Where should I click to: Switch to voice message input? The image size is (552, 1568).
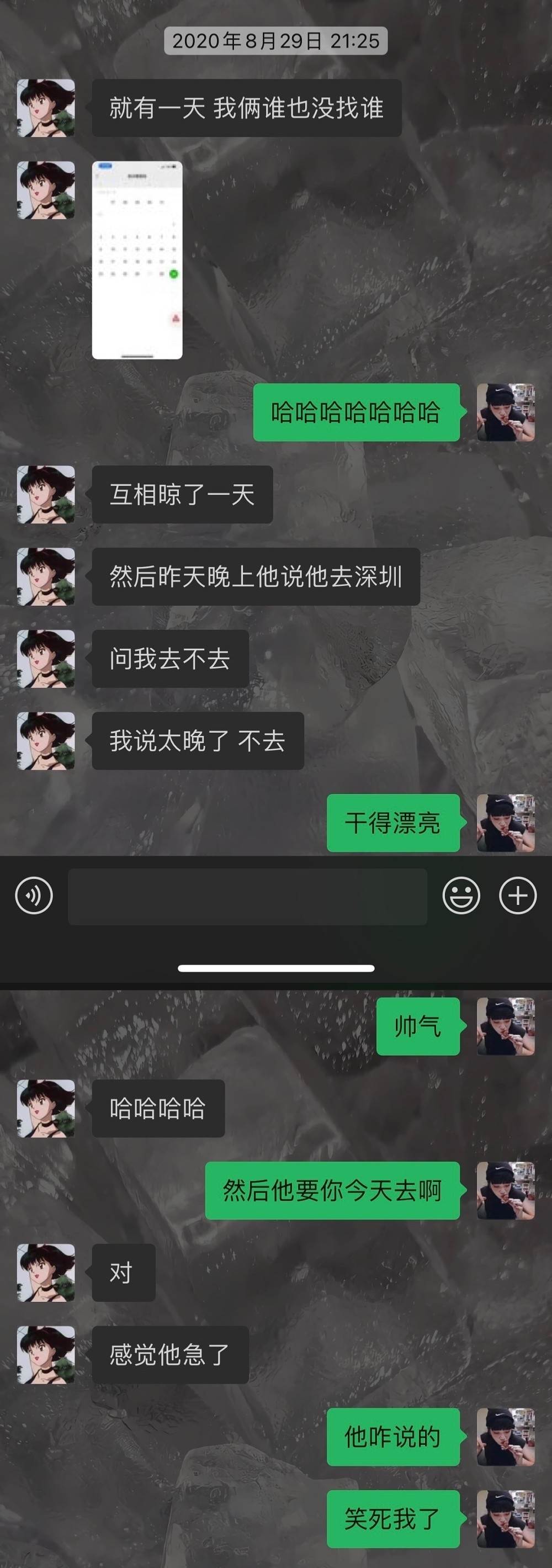[34, 896]
